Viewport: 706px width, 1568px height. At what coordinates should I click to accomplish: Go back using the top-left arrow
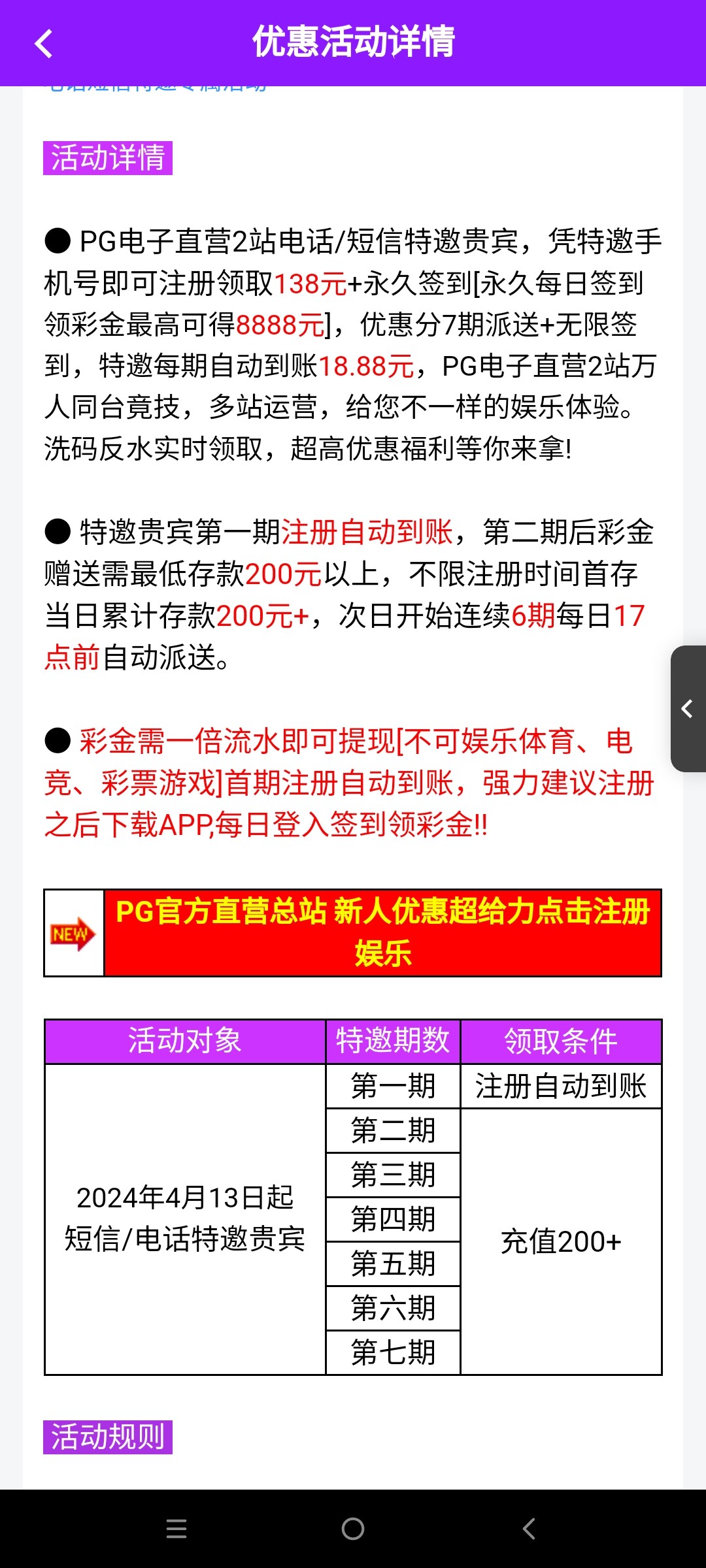pyautogui.click(x=43, y=44)
